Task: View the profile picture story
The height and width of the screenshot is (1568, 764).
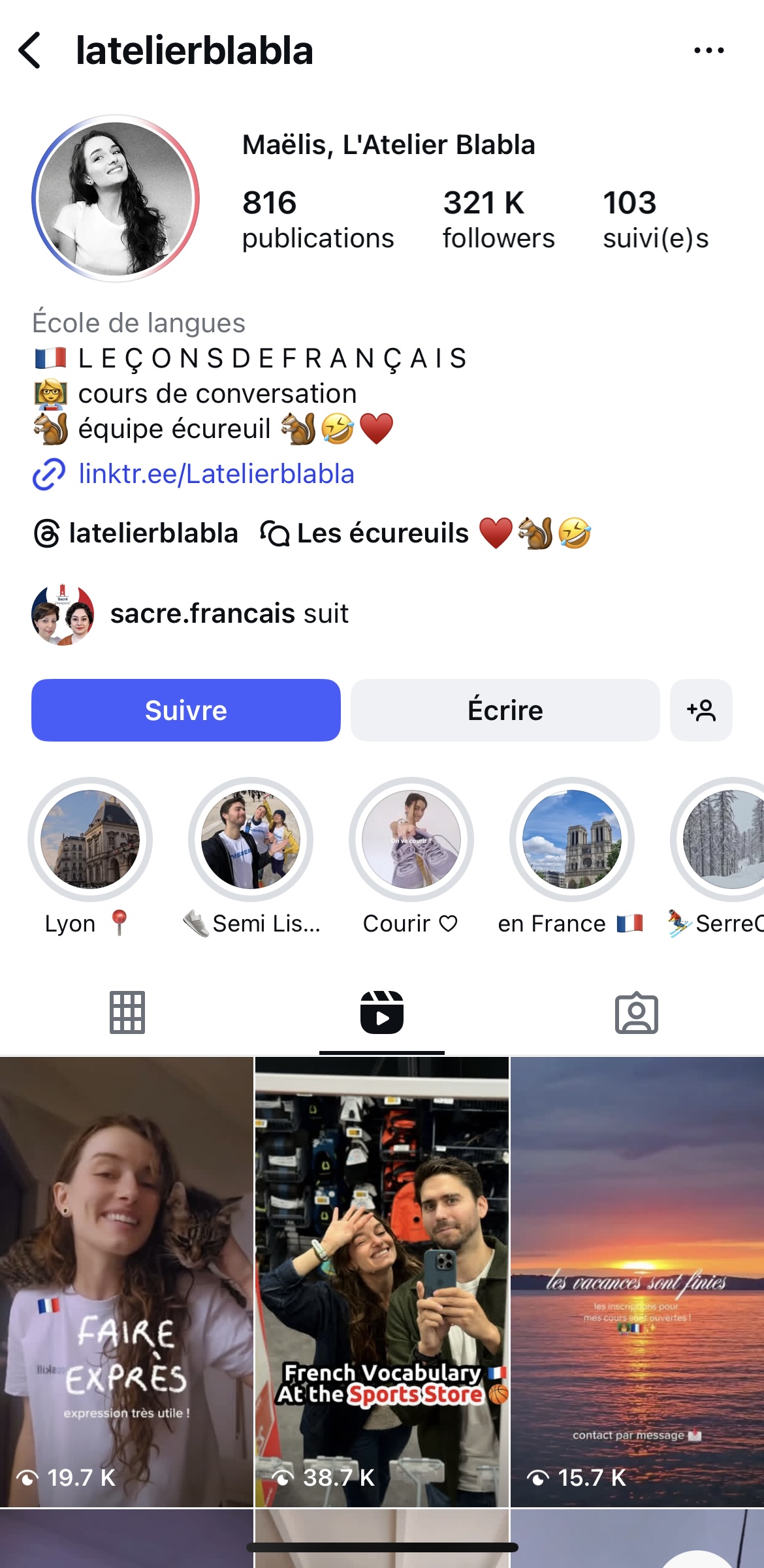Action: (x=116, y=198)
